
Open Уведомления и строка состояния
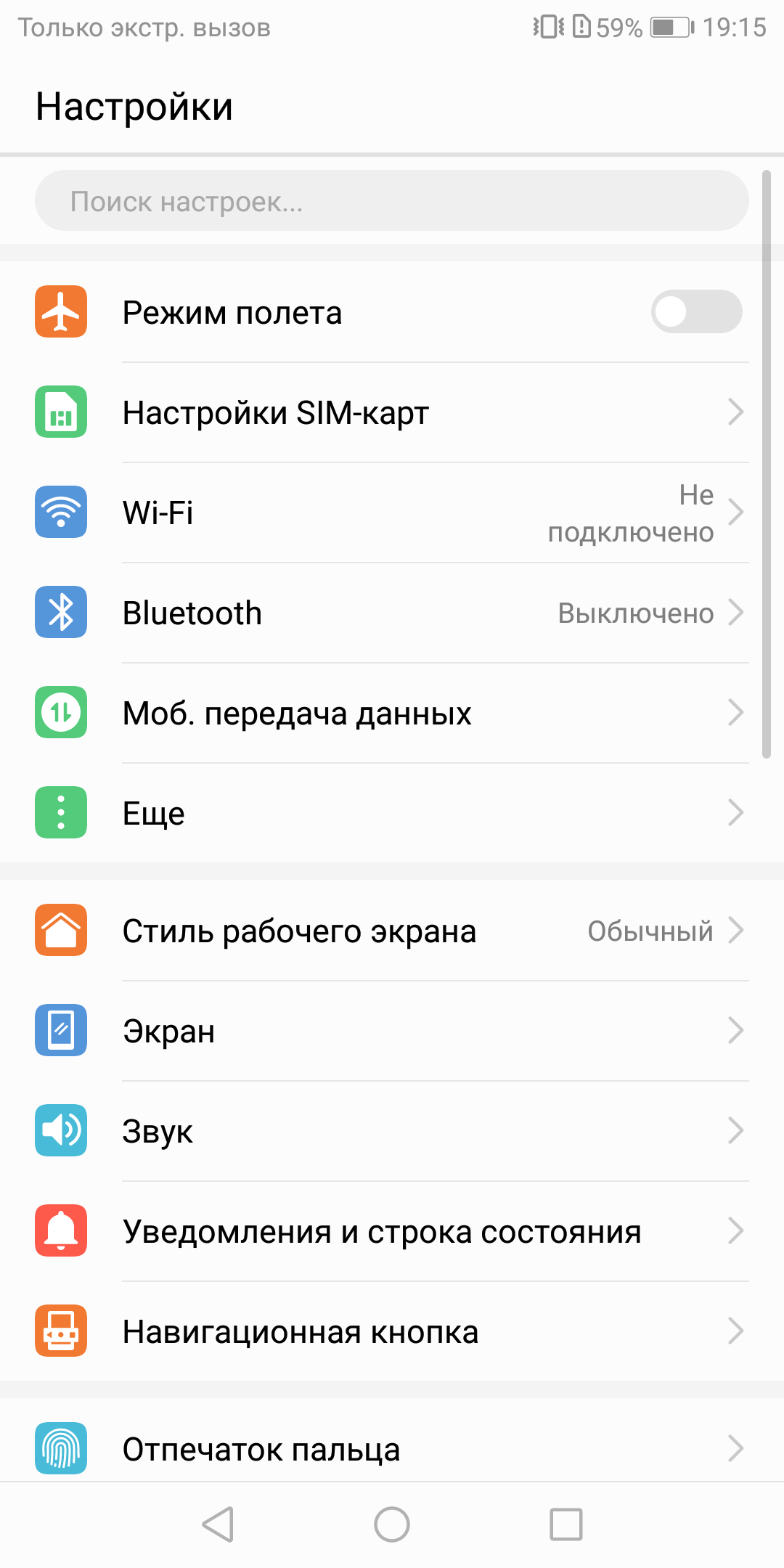(392, 1231)
